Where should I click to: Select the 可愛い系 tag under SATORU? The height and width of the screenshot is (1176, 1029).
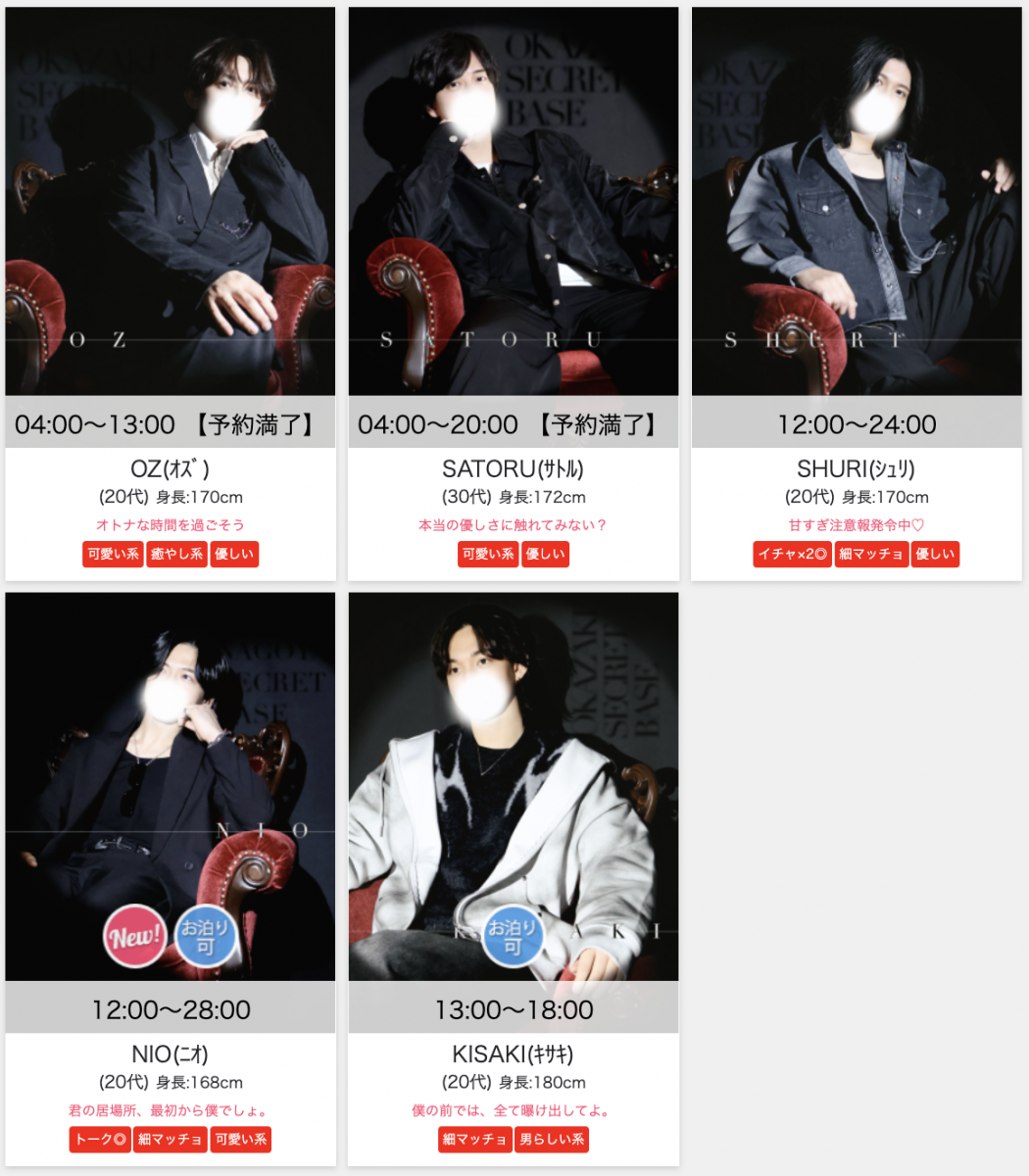(488, 555)
